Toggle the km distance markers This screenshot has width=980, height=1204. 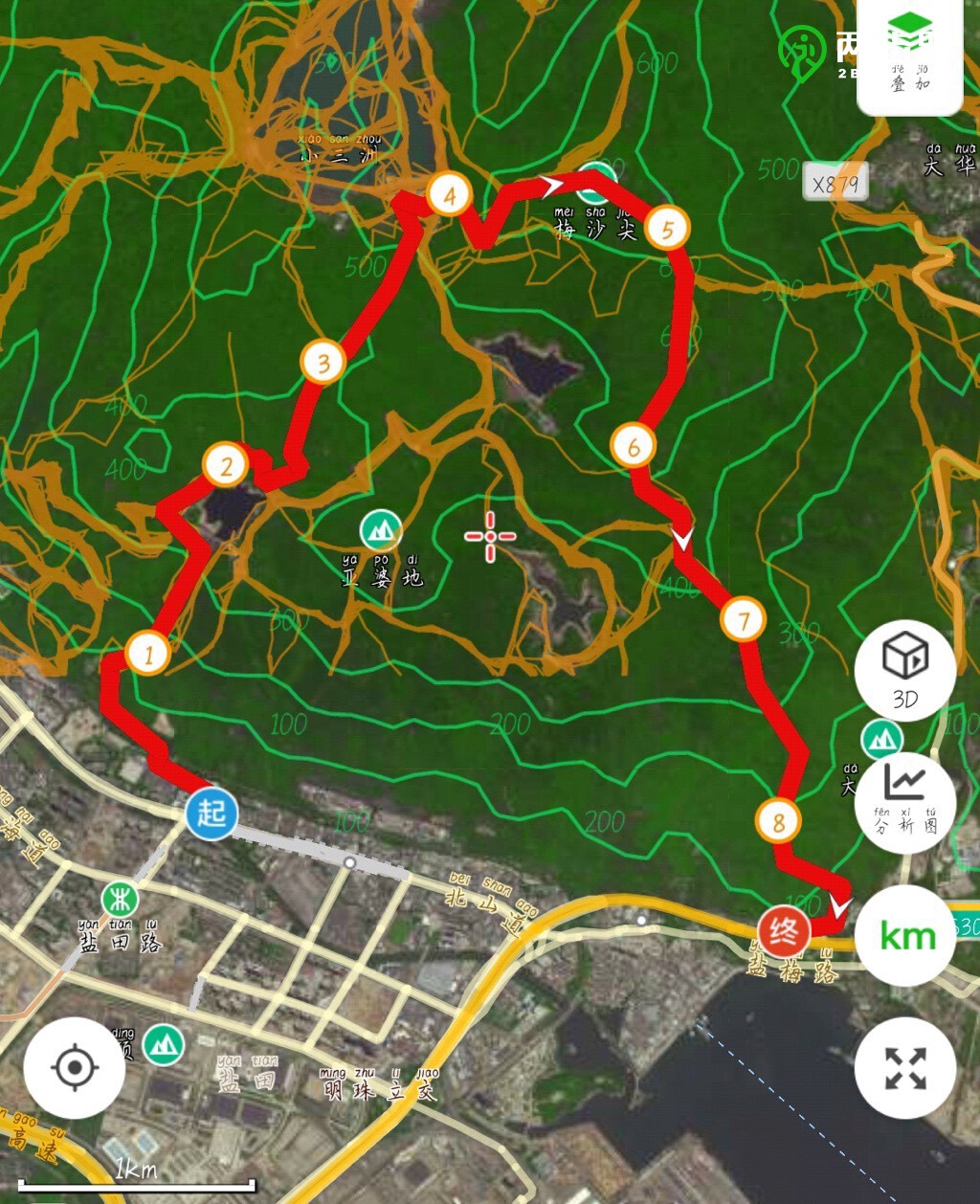coord(905,935)
